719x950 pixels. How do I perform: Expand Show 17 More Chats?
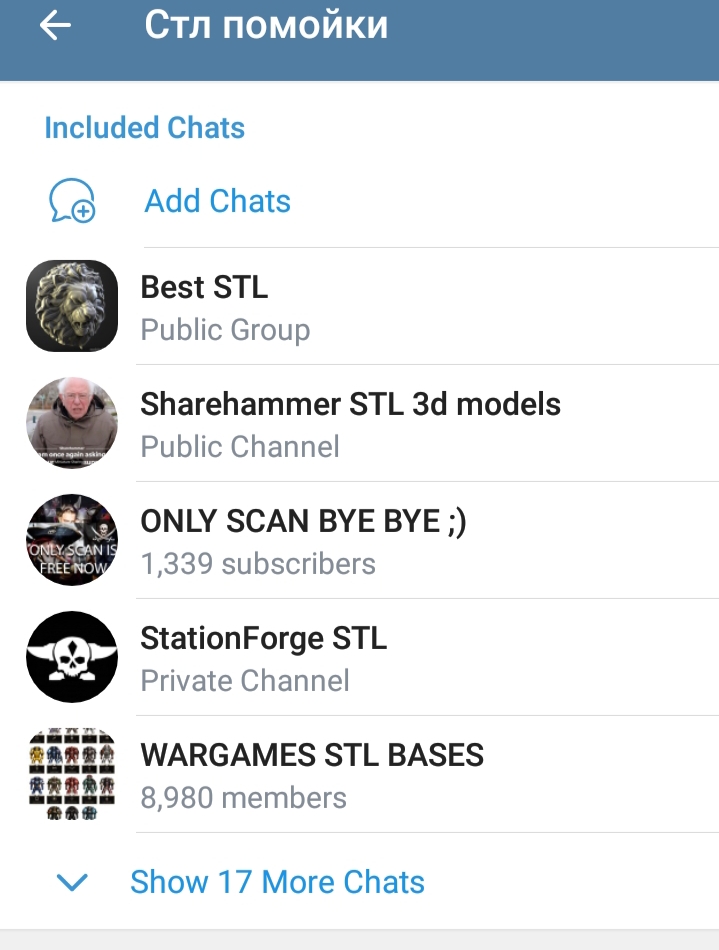277,882
